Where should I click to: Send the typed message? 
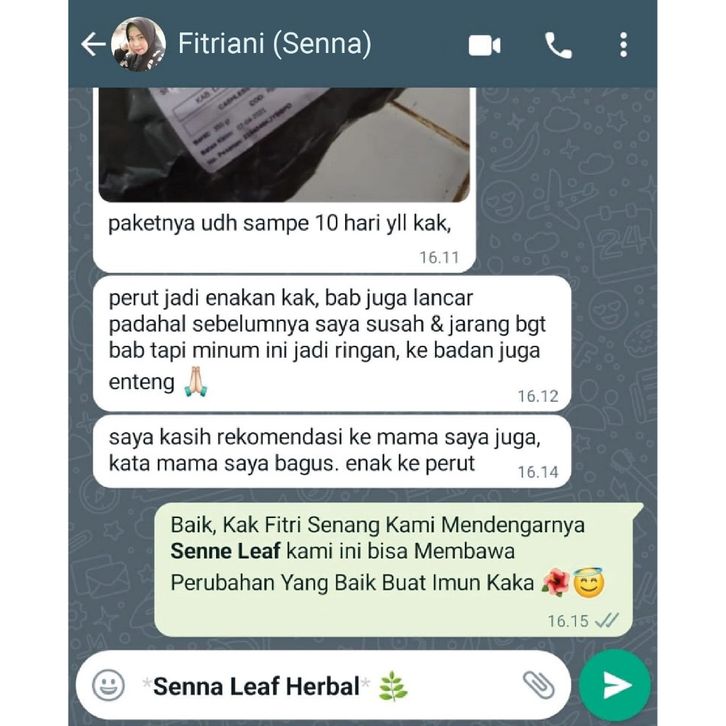[616, 685]
